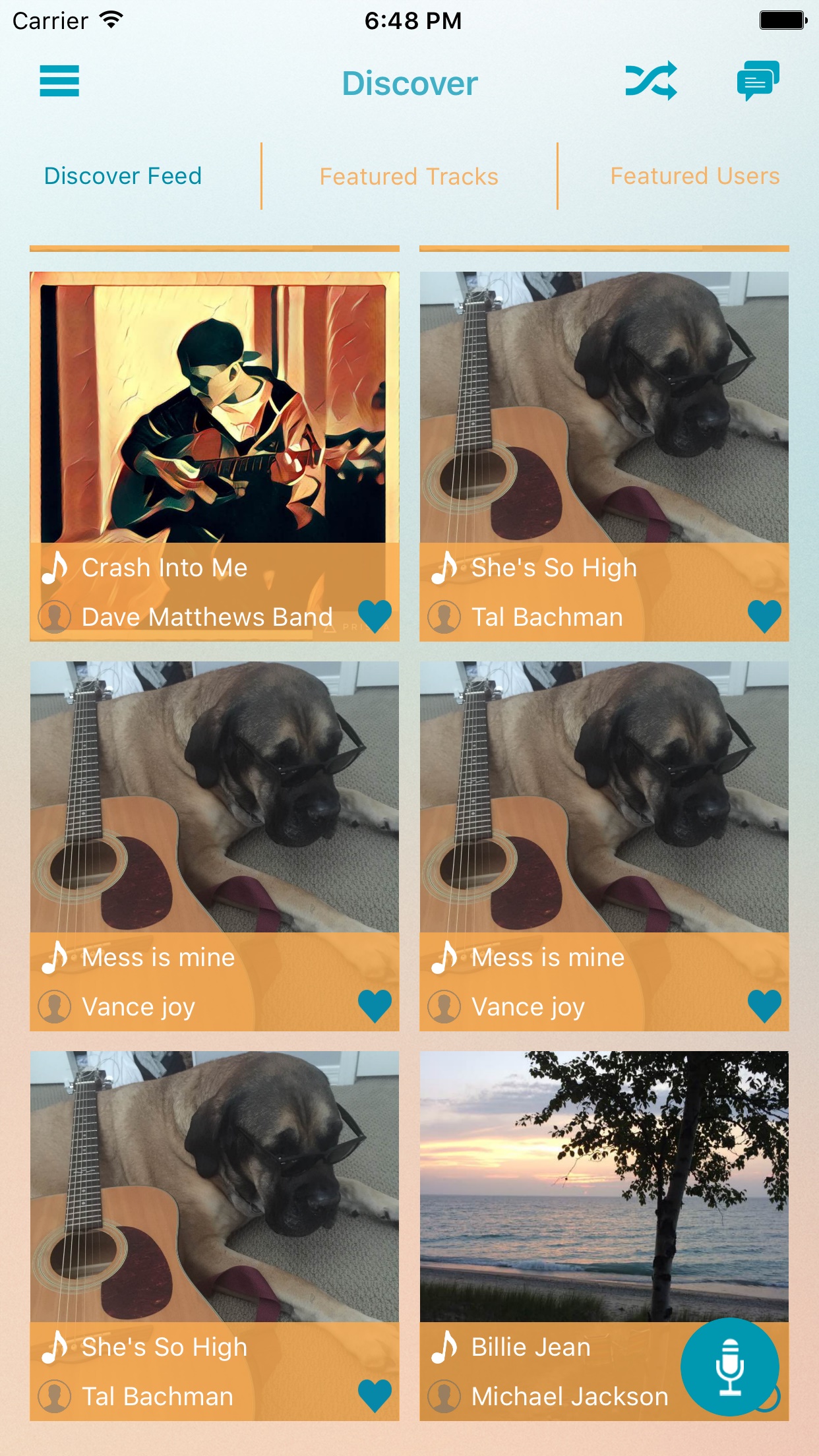
Task: Open the chat messages icon
Action: pyautogui.click(x=756, y=80)
